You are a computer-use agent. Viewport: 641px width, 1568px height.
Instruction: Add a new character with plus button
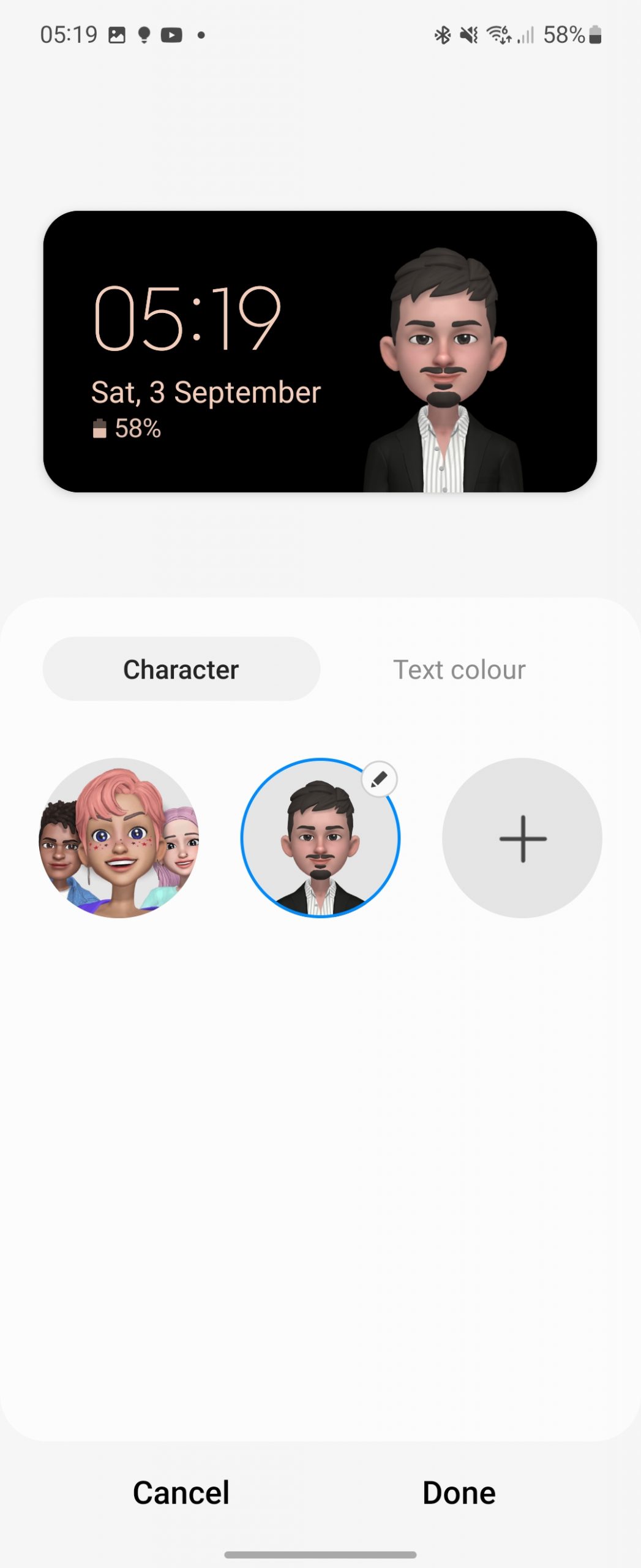click(x=522, y=838)
